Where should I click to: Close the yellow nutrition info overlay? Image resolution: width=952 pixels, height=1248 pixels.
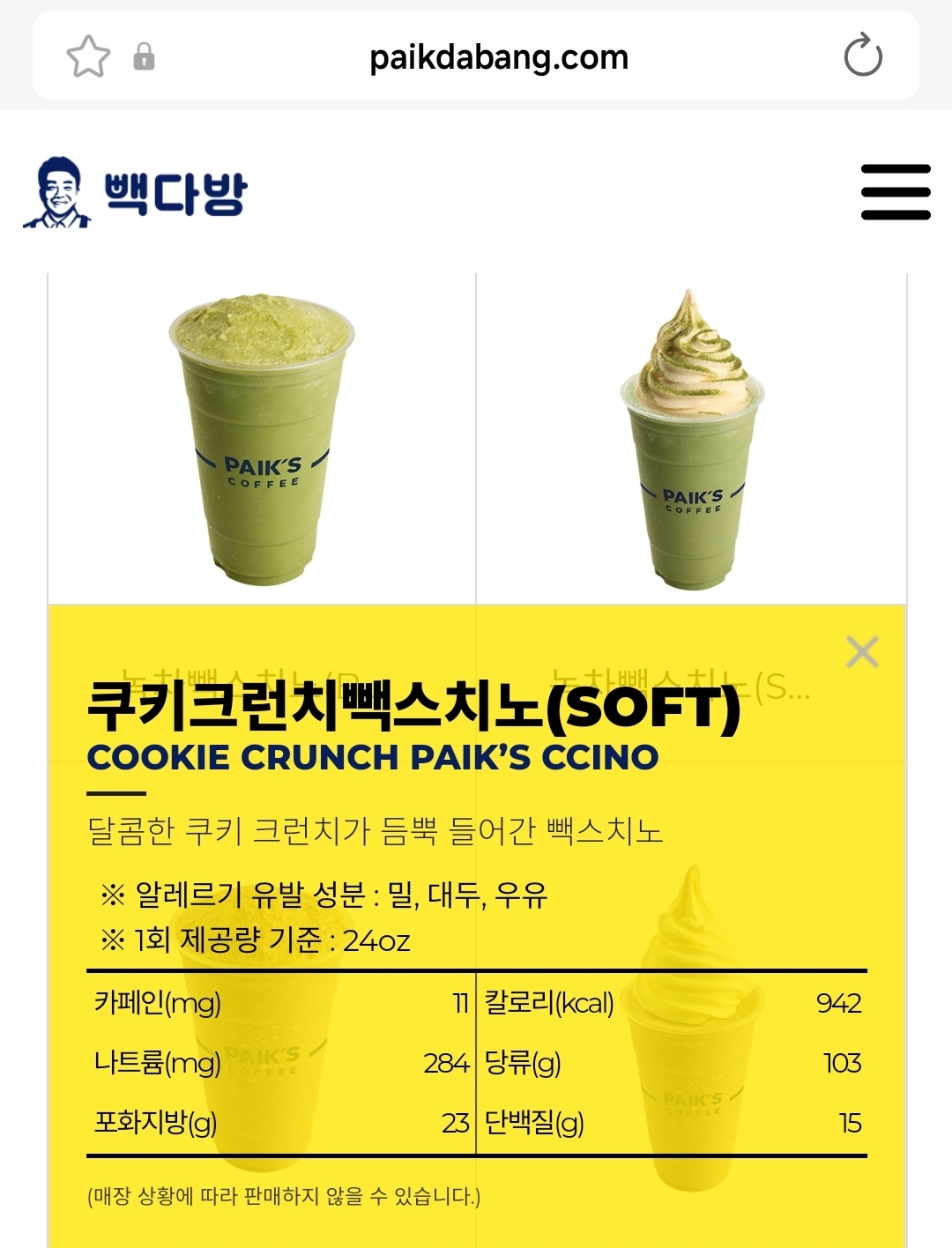(862, 652)
